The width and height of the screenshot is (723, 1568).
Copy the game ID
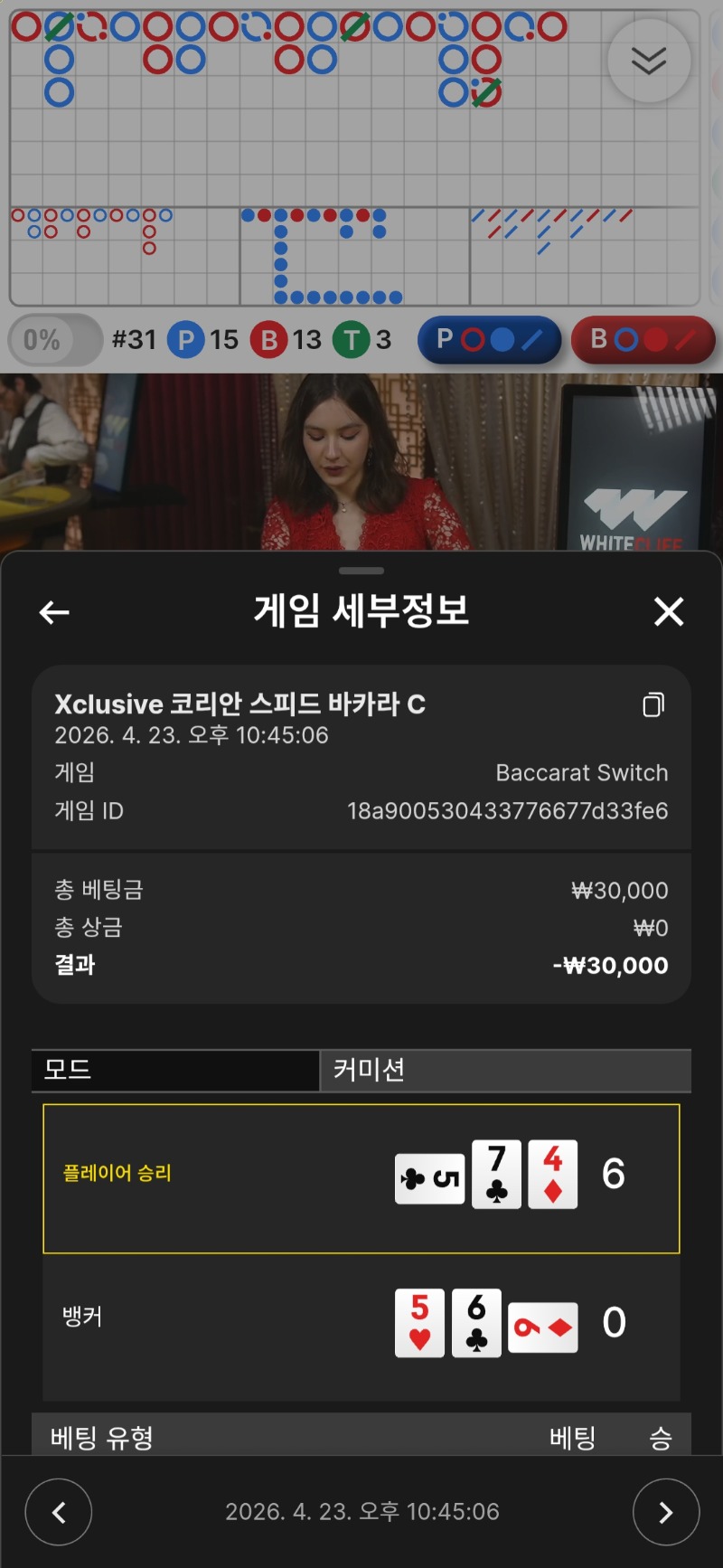pos(653,704)
